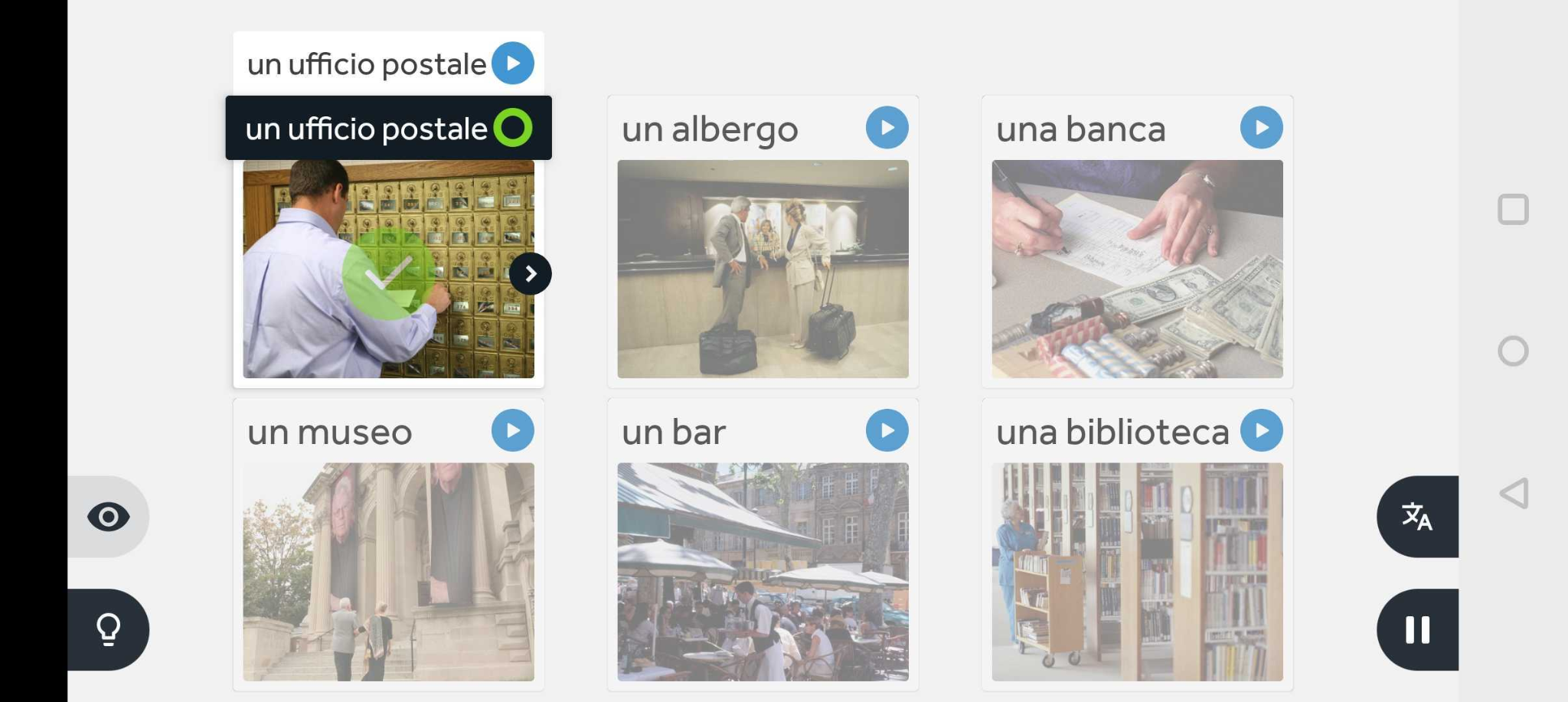Select the library shelves picture
Image resolution: width=1568 pixels, height=702 pixels.
pyautogui.click(x=1138, y=572)
